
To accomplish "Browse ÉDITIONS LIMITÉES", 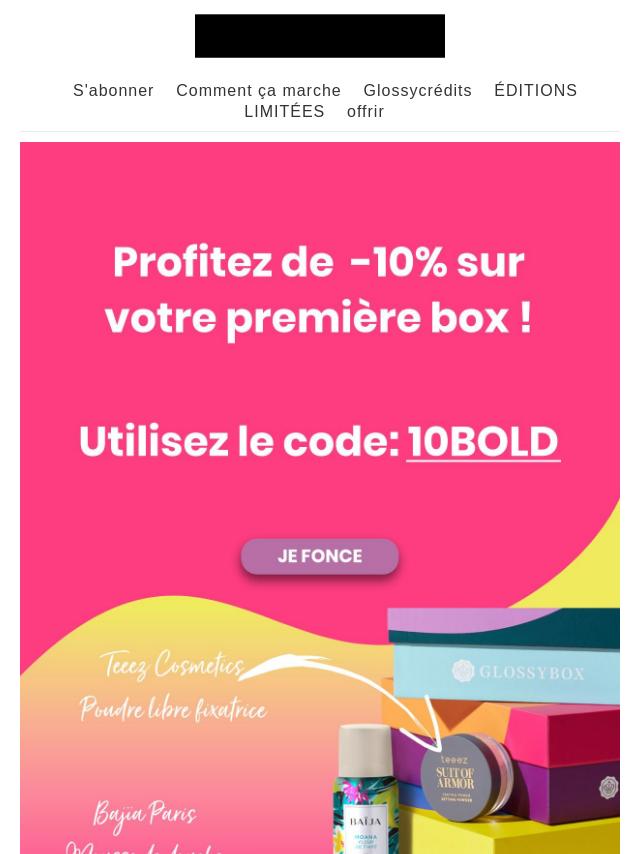I will 535,90.
